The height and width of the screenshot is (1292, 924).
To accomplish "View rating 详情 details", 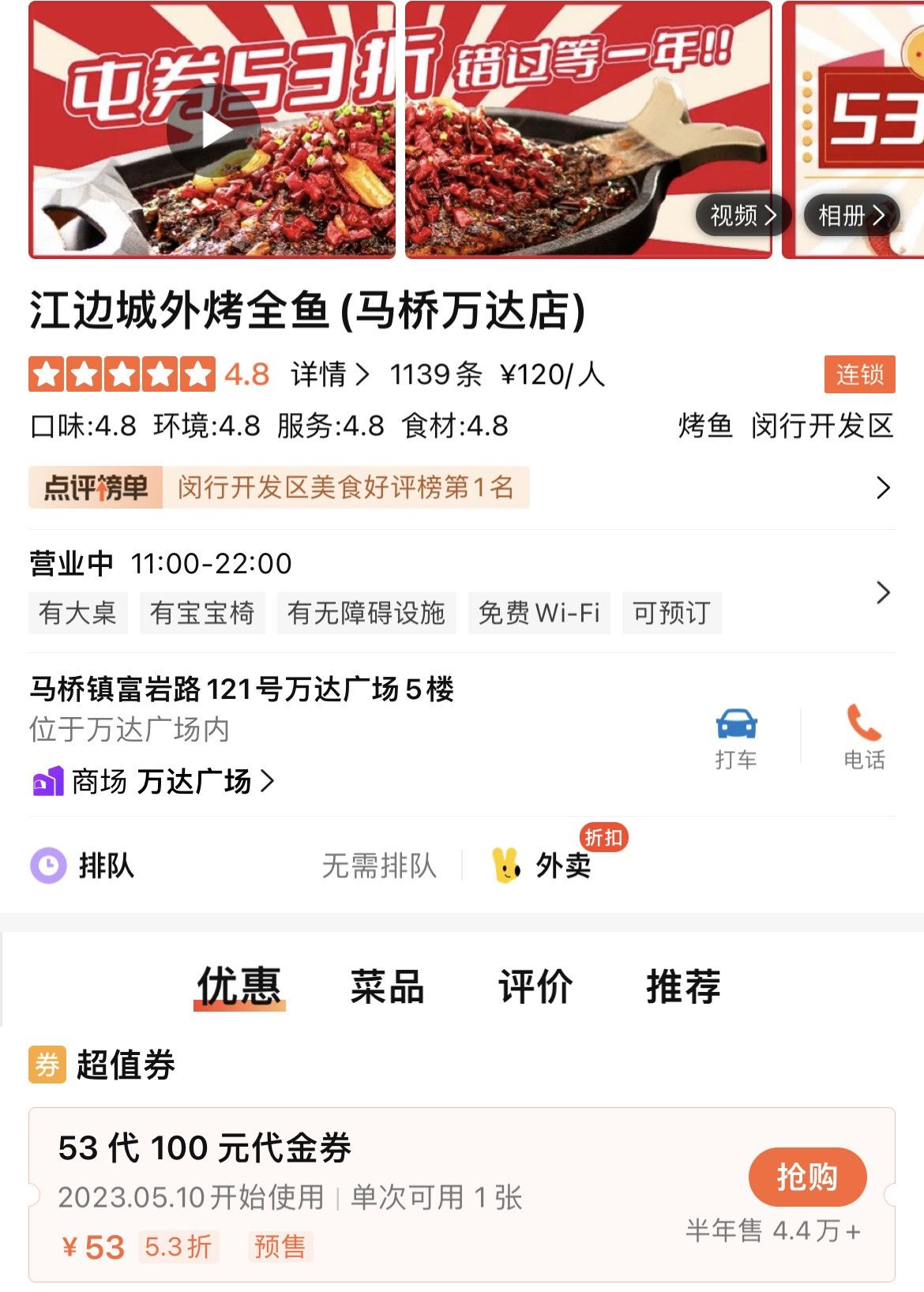I will click(x=329, y=374).
